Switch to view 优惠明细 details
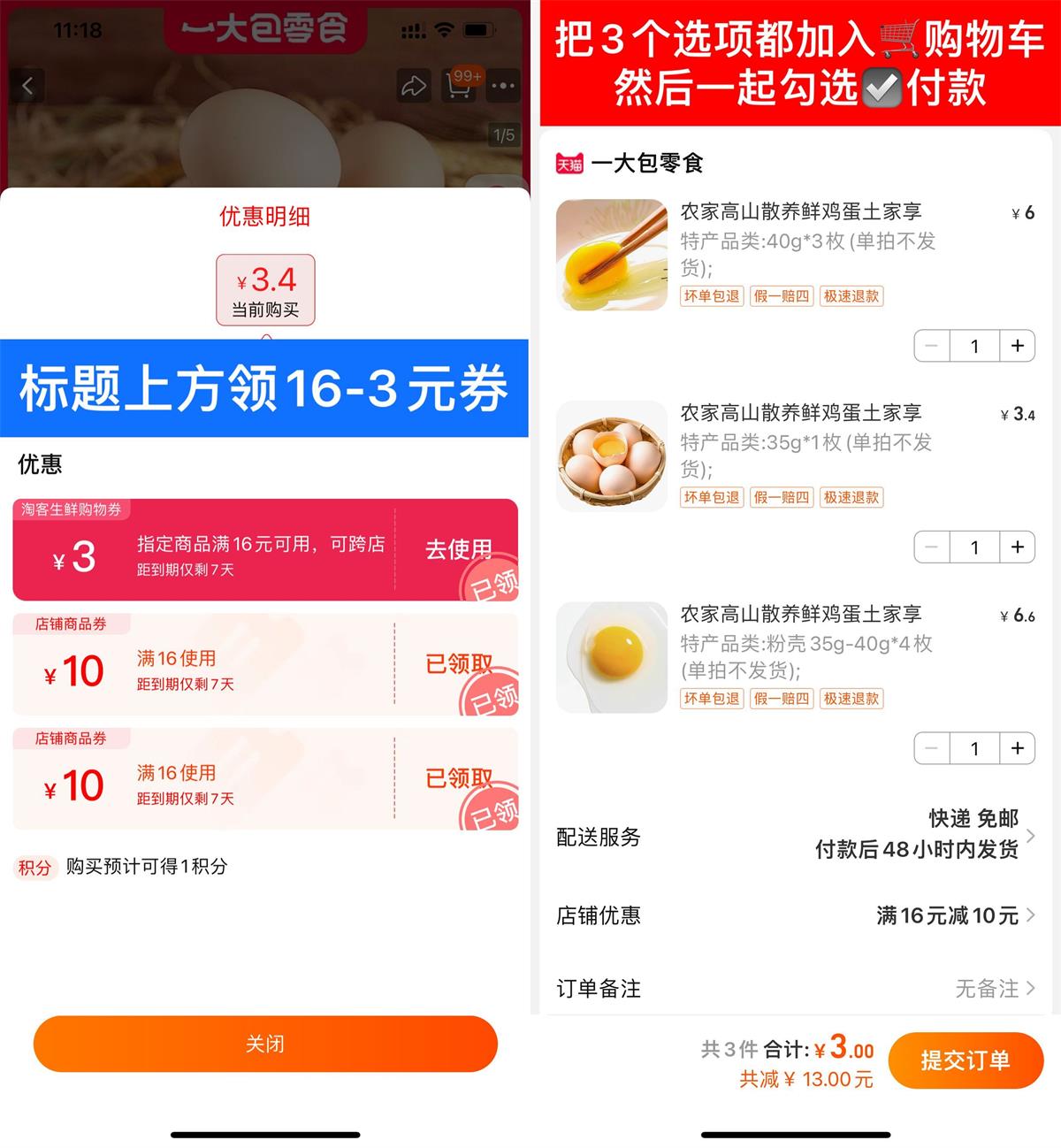1061x1148 pixels. coord(264,216)
